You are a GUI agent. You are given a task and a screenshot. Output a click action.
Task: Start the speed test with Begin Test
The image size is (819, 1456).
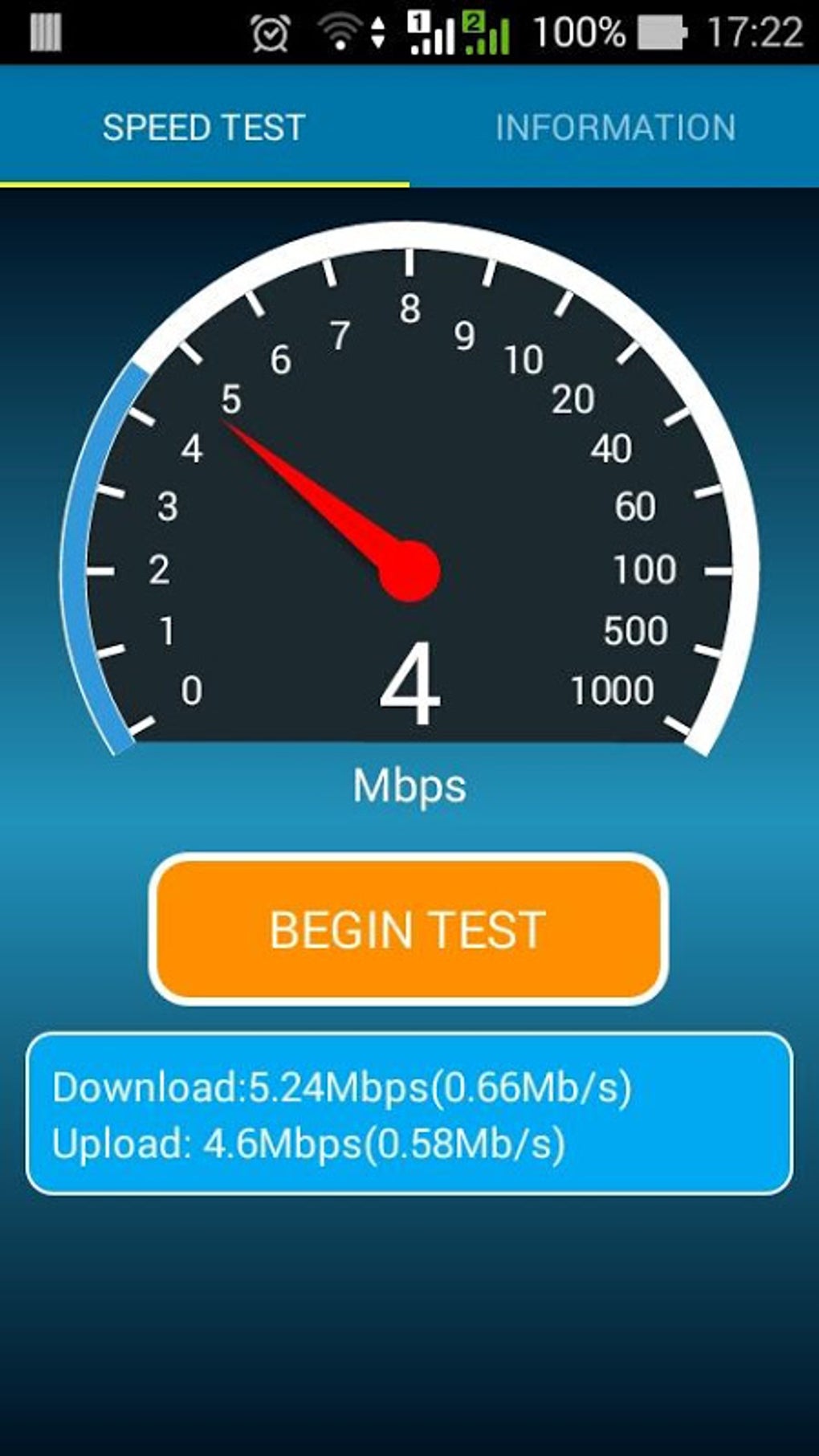click(x=408, y=929)
